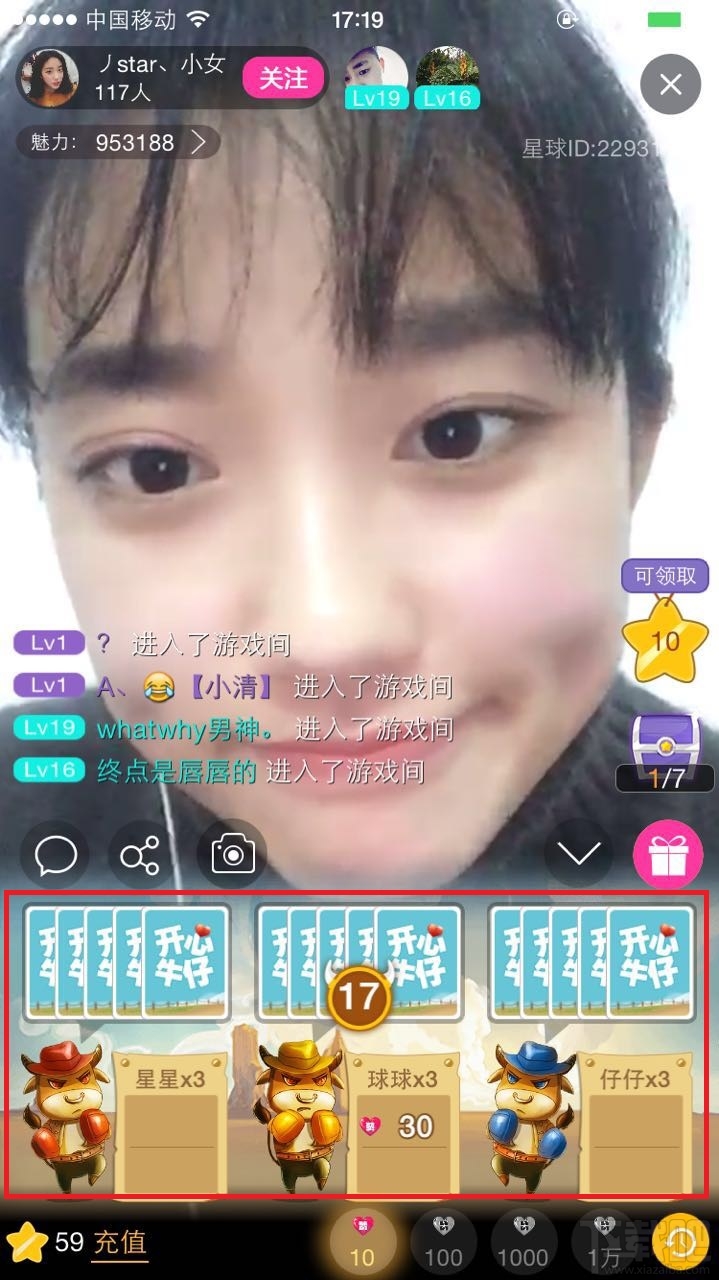719x1280 pixels.
Task: Open the streamer's profile avatar
Action: tap(49, 78)
